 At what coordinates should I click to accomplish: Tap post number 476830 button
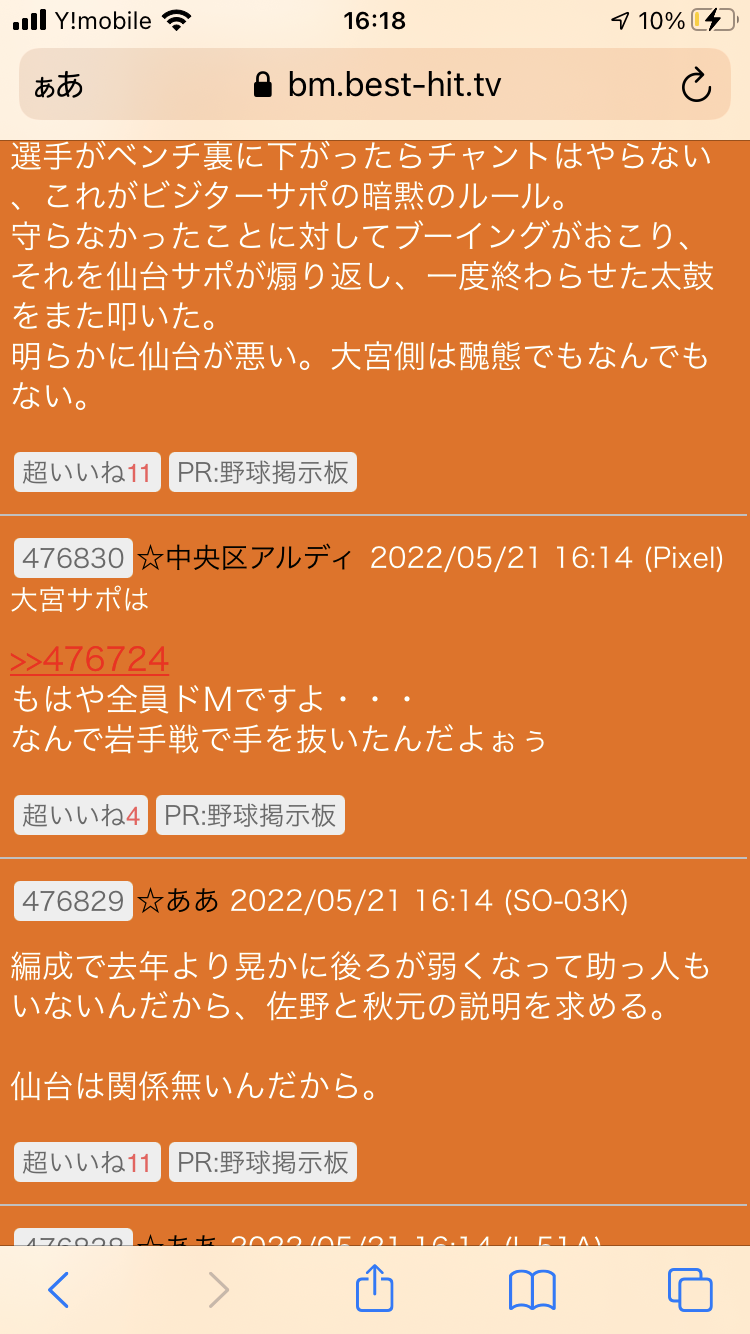click(73, 558)
